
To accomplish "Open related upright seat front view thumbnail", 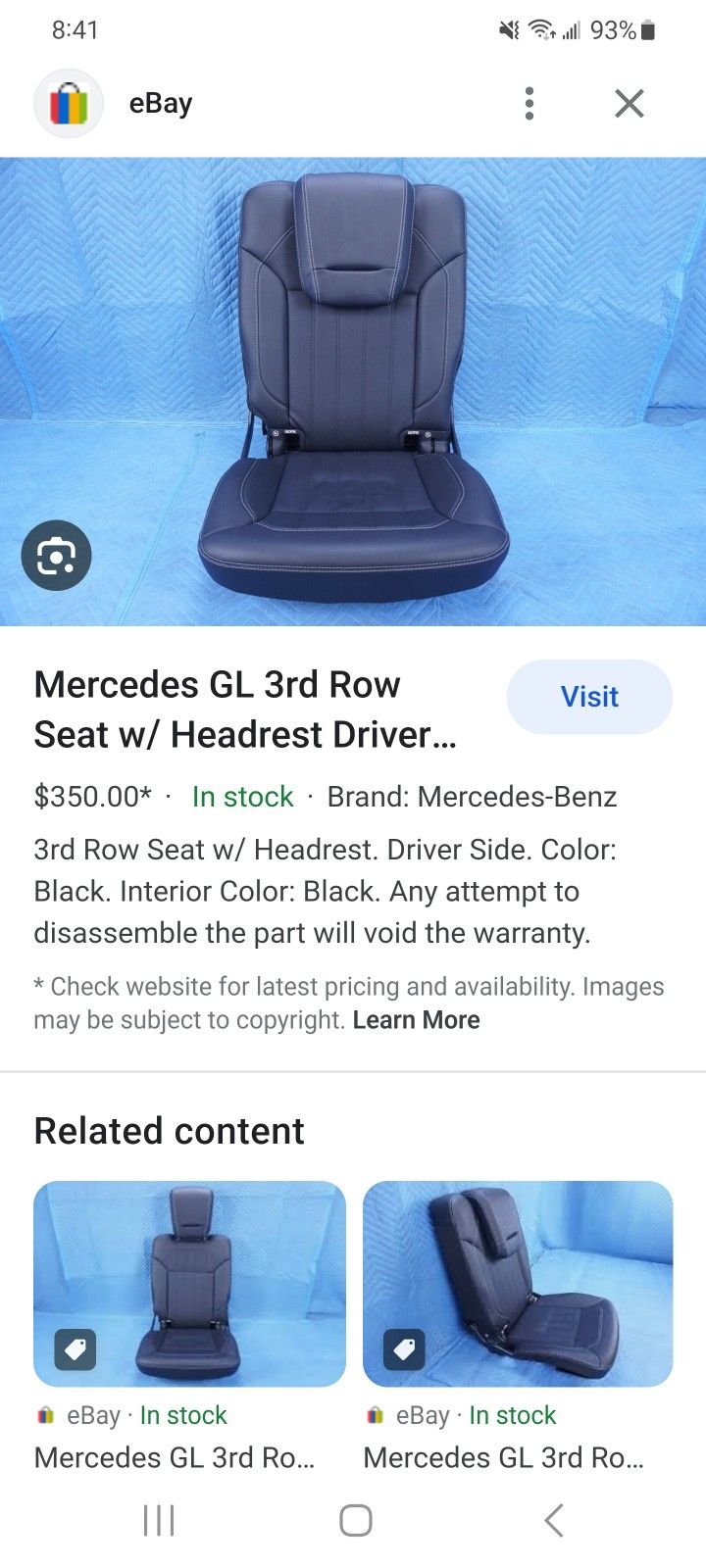I will pos(189,1283).
